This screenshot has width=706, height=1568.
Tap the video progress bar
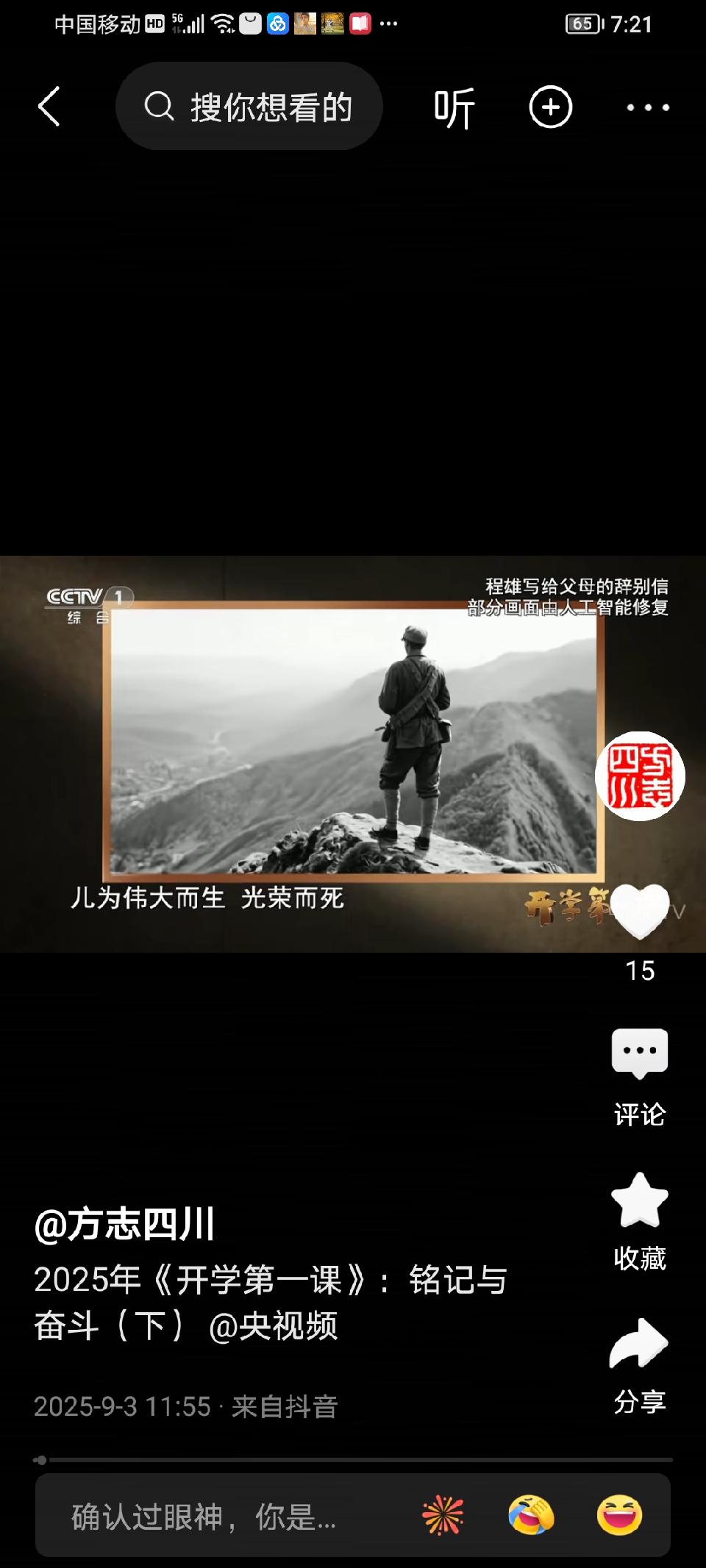click(353, 1460)
